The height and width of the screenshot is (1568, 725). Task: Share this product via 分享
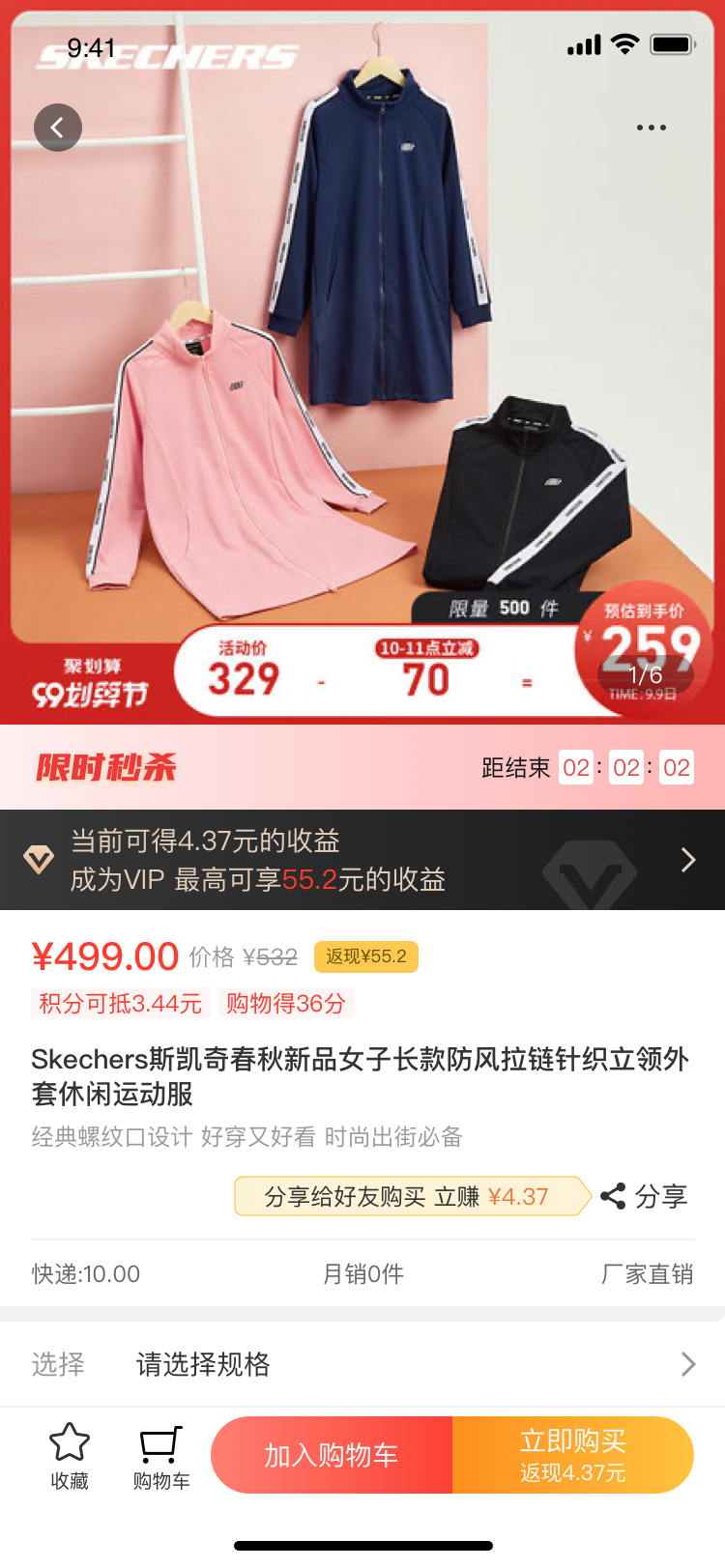pyautogui.click(x=644, y=1196)
